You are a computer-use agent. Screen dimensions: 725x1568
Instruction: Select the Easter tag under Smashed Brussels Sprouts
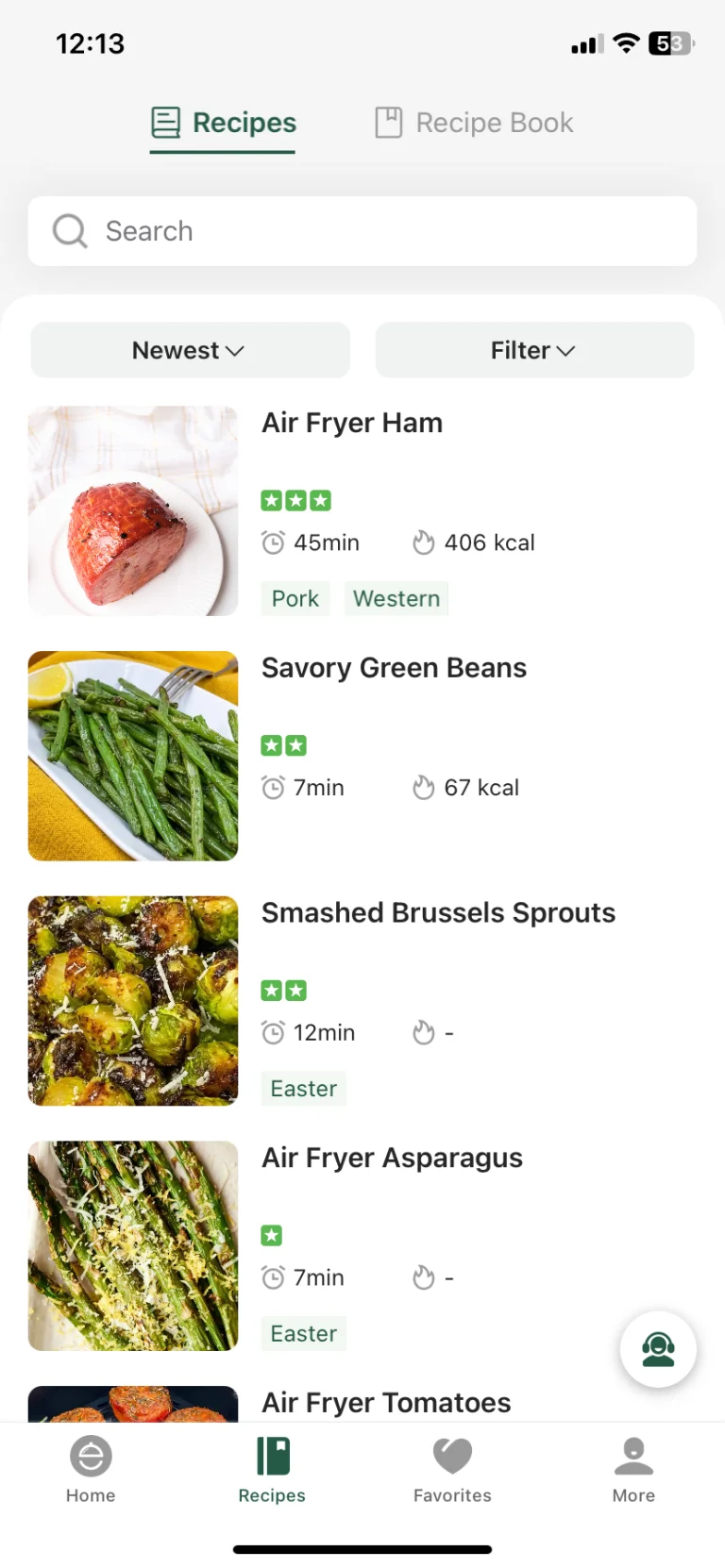click(x=303, y=1088)
